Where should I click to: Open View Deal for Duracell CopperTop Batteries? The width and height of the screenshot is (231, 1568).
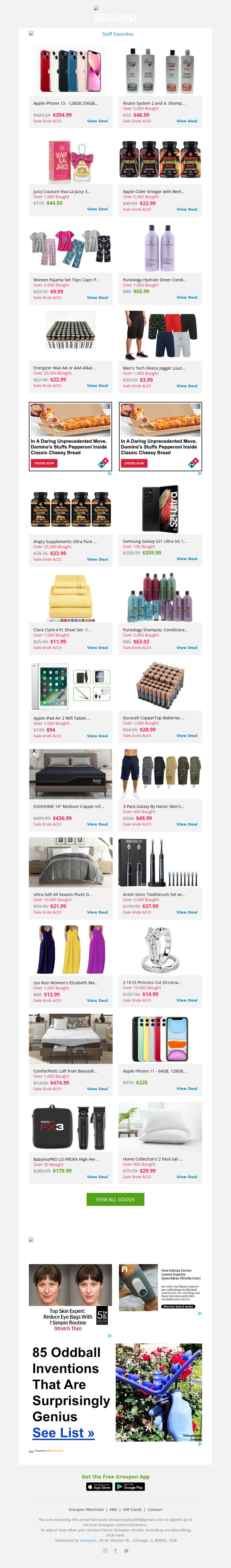point(187,735)
